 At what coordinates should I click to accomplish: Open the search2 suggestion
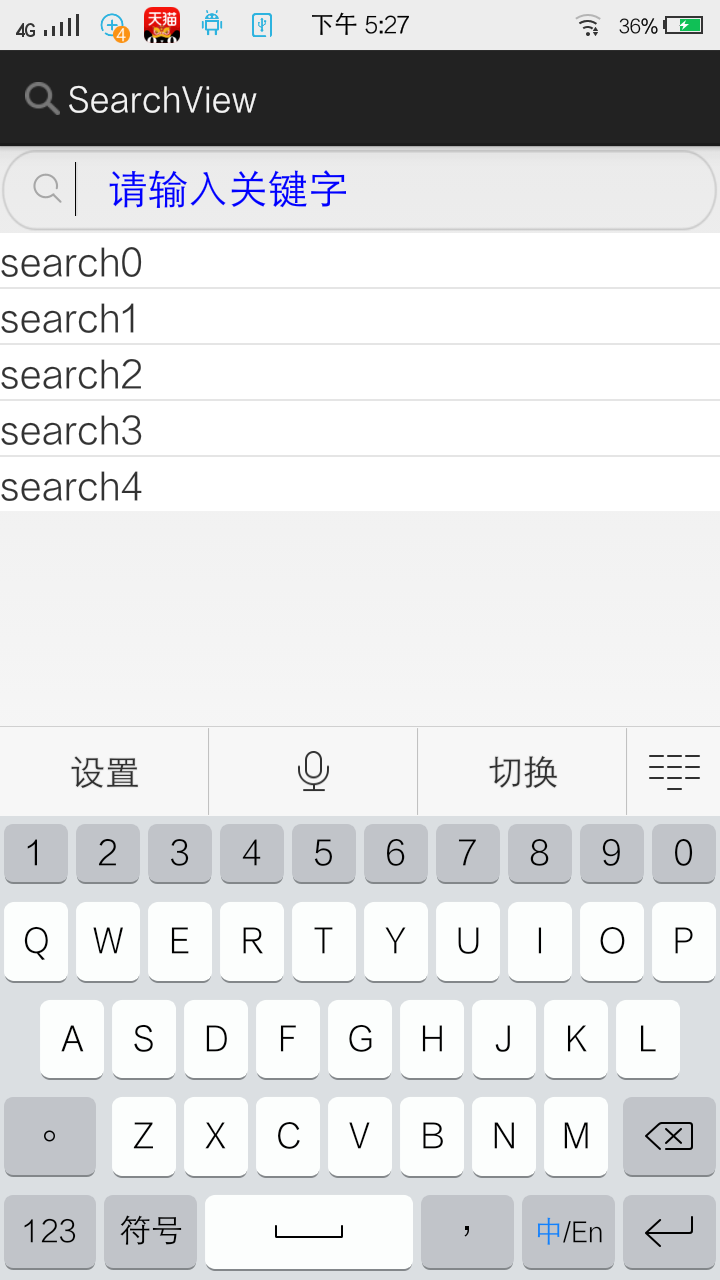coord(360,374)
